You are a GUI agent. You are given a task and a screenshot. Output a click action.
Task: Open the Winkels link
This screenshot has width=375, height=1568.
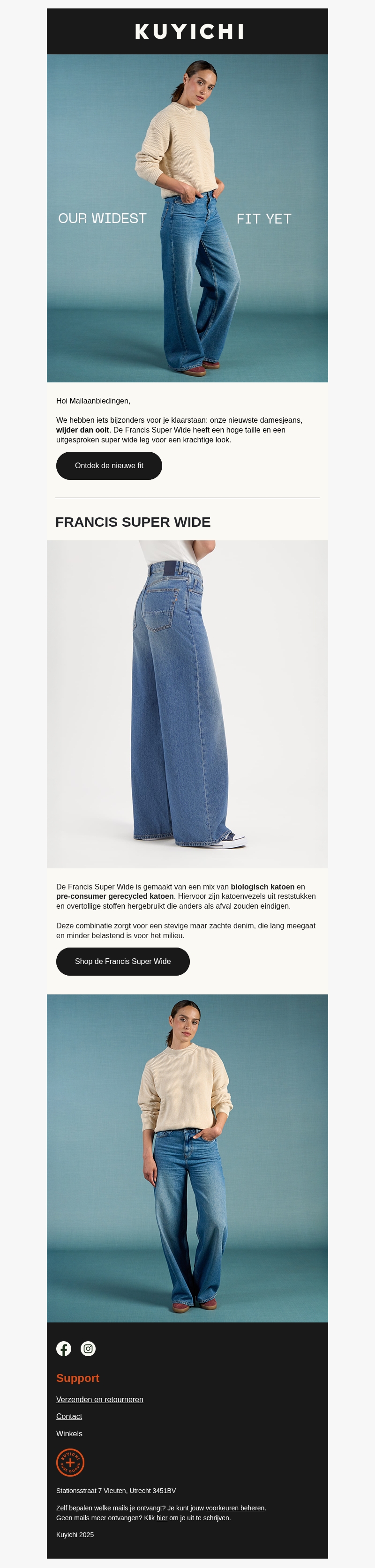click(69, 1434)
